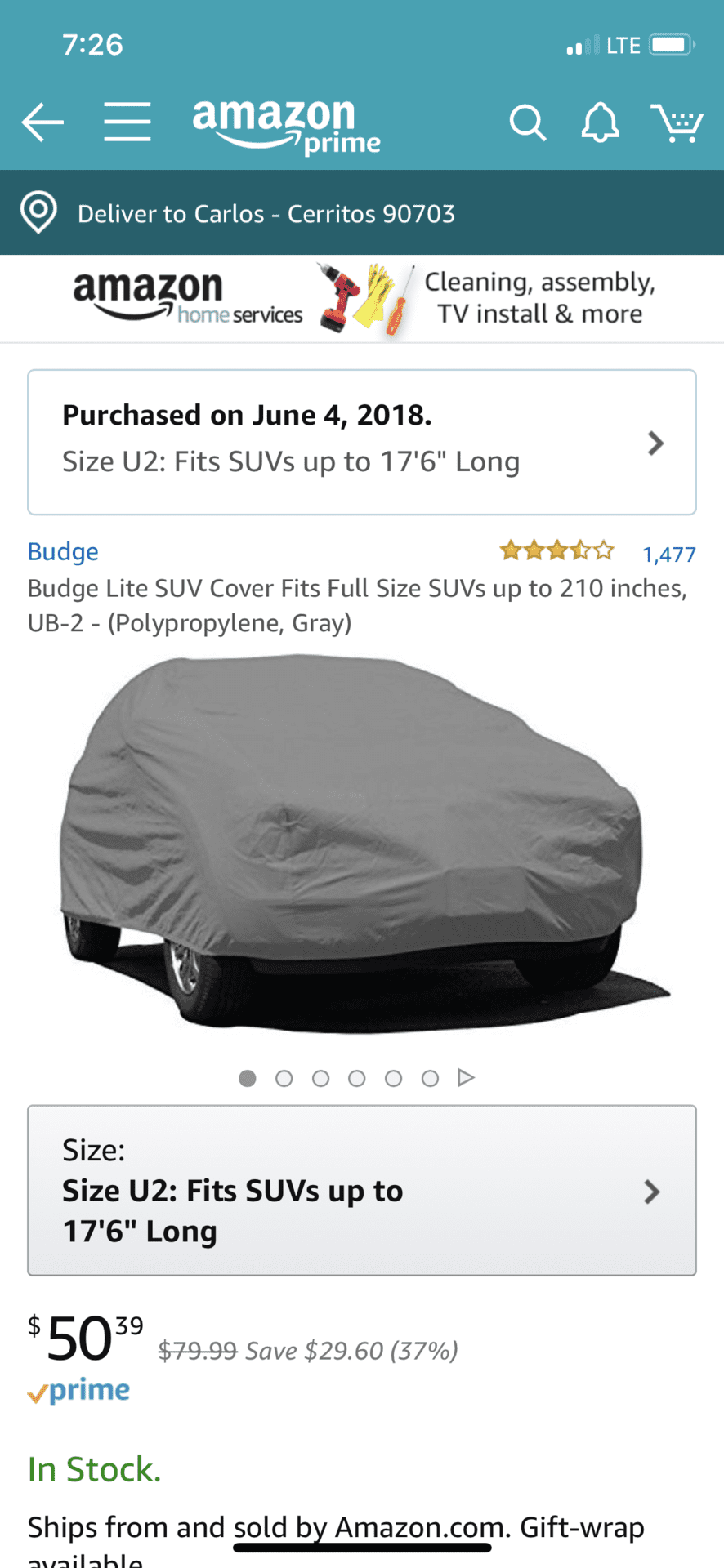Visit the Budge brand link
Image resolution: width=724 pixels, height=1568 pixels.
coord(63,551)
